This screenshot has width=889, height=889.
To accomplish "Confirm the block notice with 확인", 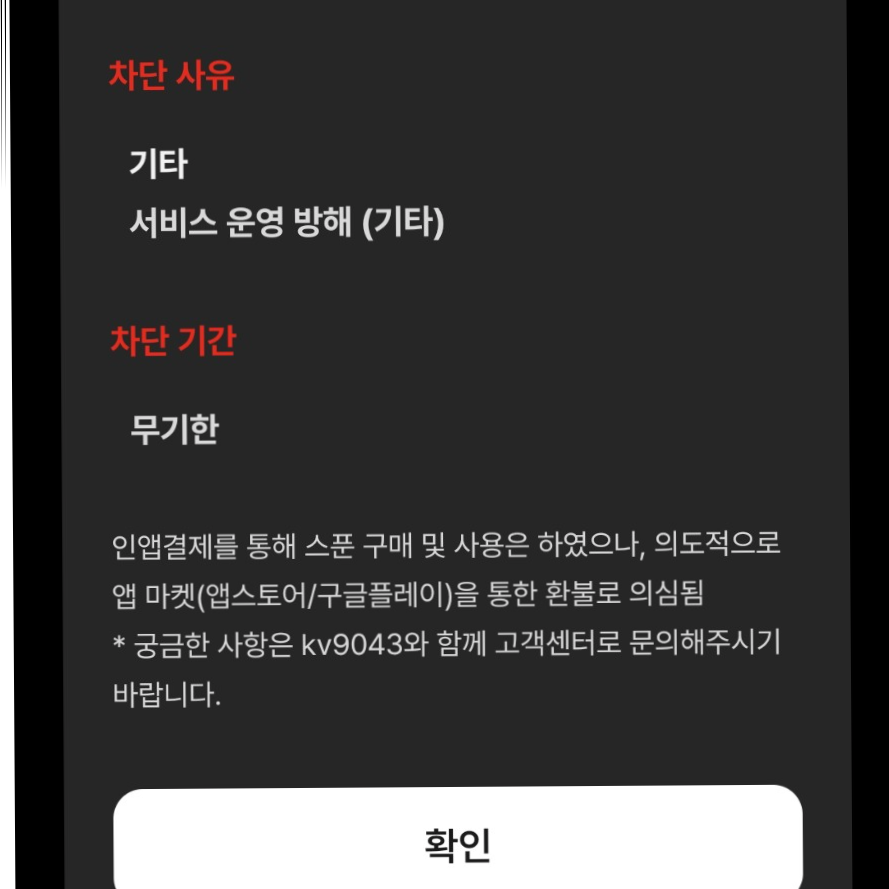I will (457, 842).
